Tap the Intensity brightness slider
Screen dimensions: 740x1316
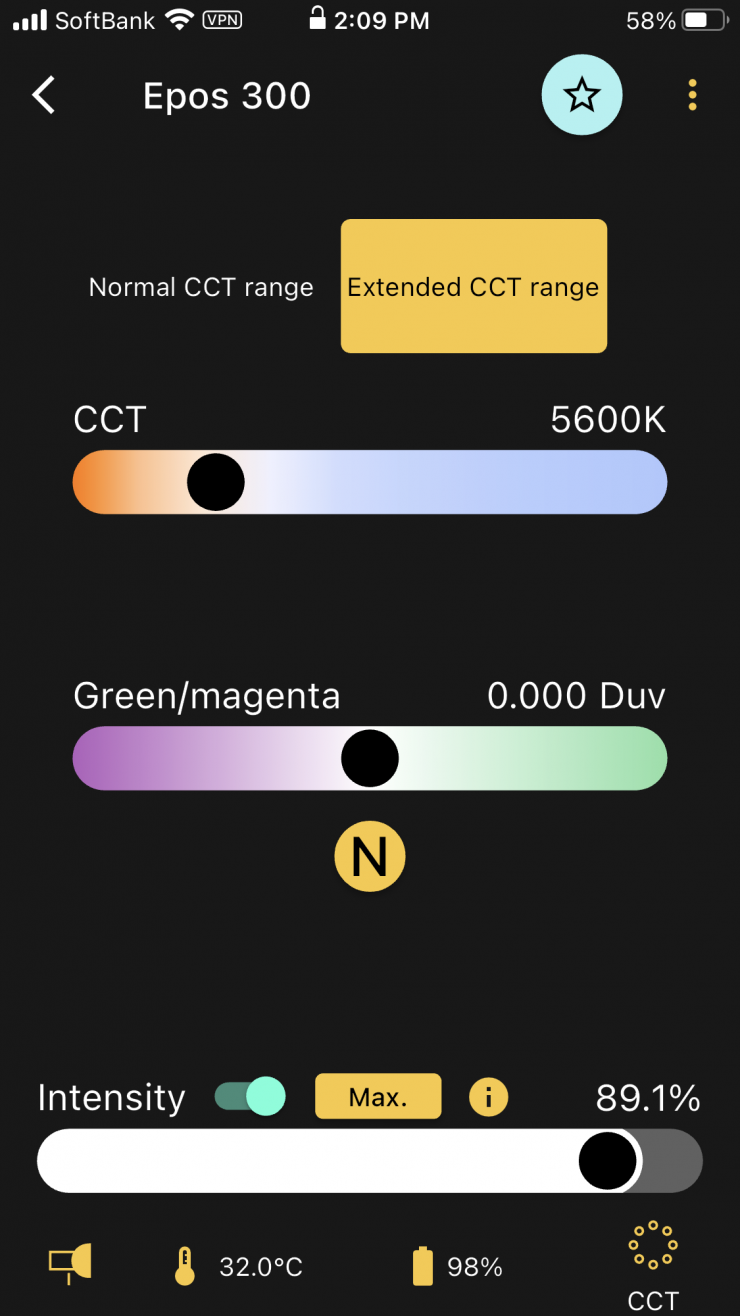(x=370, y=1161)
